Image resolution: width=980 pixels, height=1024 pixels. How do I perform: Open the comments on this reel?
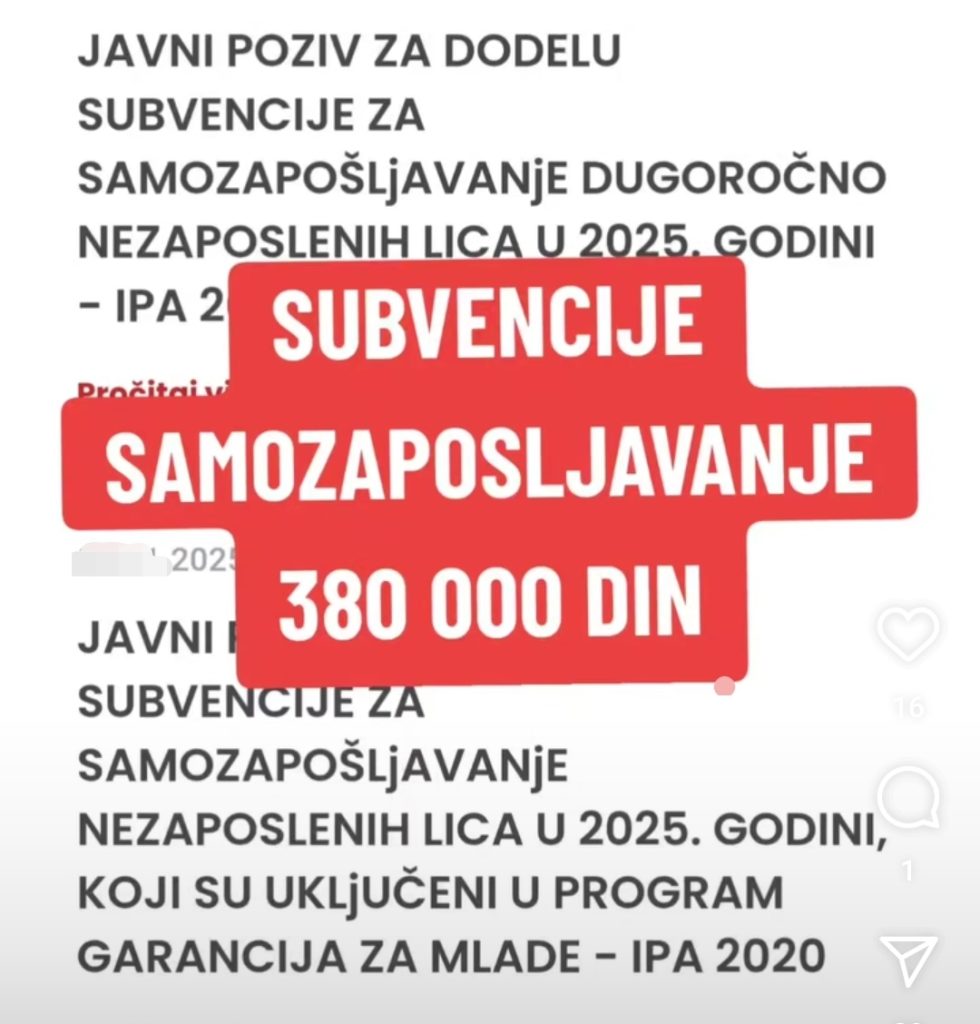click(908, 797)
